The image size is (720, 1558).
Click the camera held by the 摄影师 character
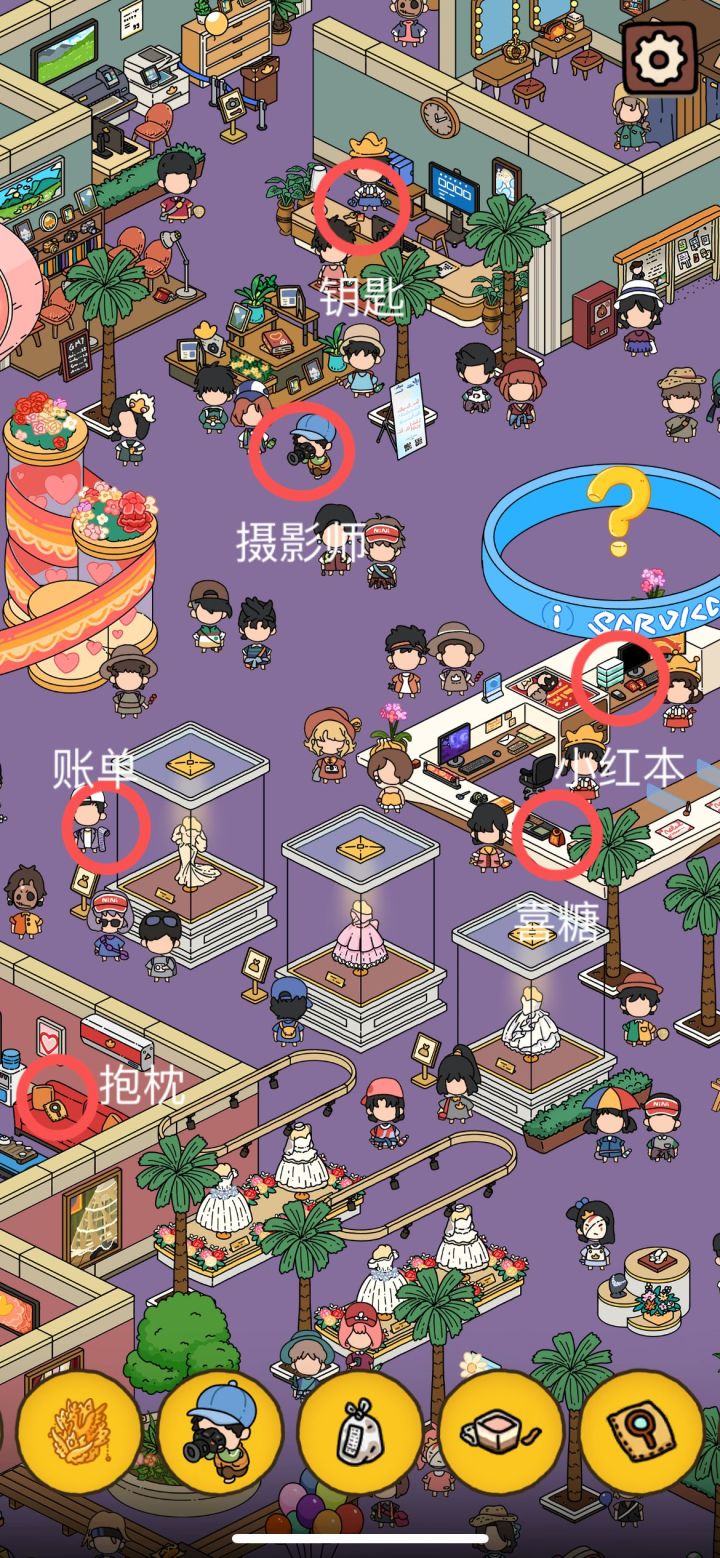[x=300, y=455]
